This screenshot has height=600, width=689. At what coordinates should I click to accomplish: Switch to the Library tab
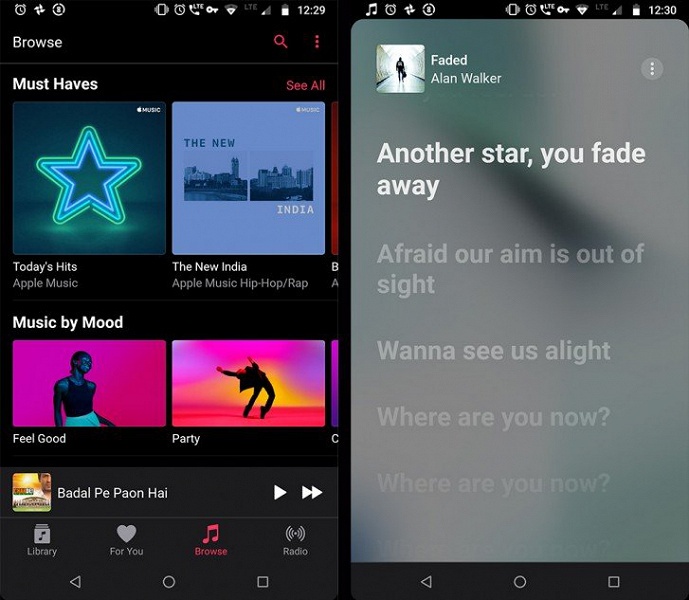coord(42,540)
